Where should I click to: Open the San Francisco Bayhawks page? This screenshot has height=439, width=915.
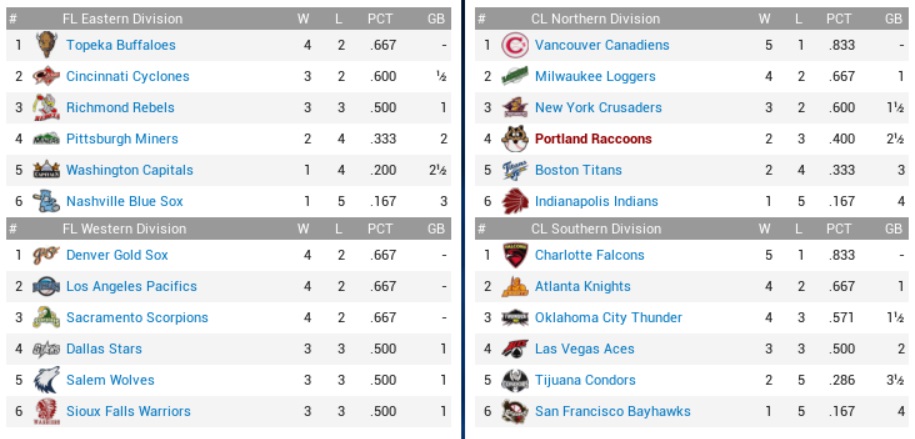(612, 411)
